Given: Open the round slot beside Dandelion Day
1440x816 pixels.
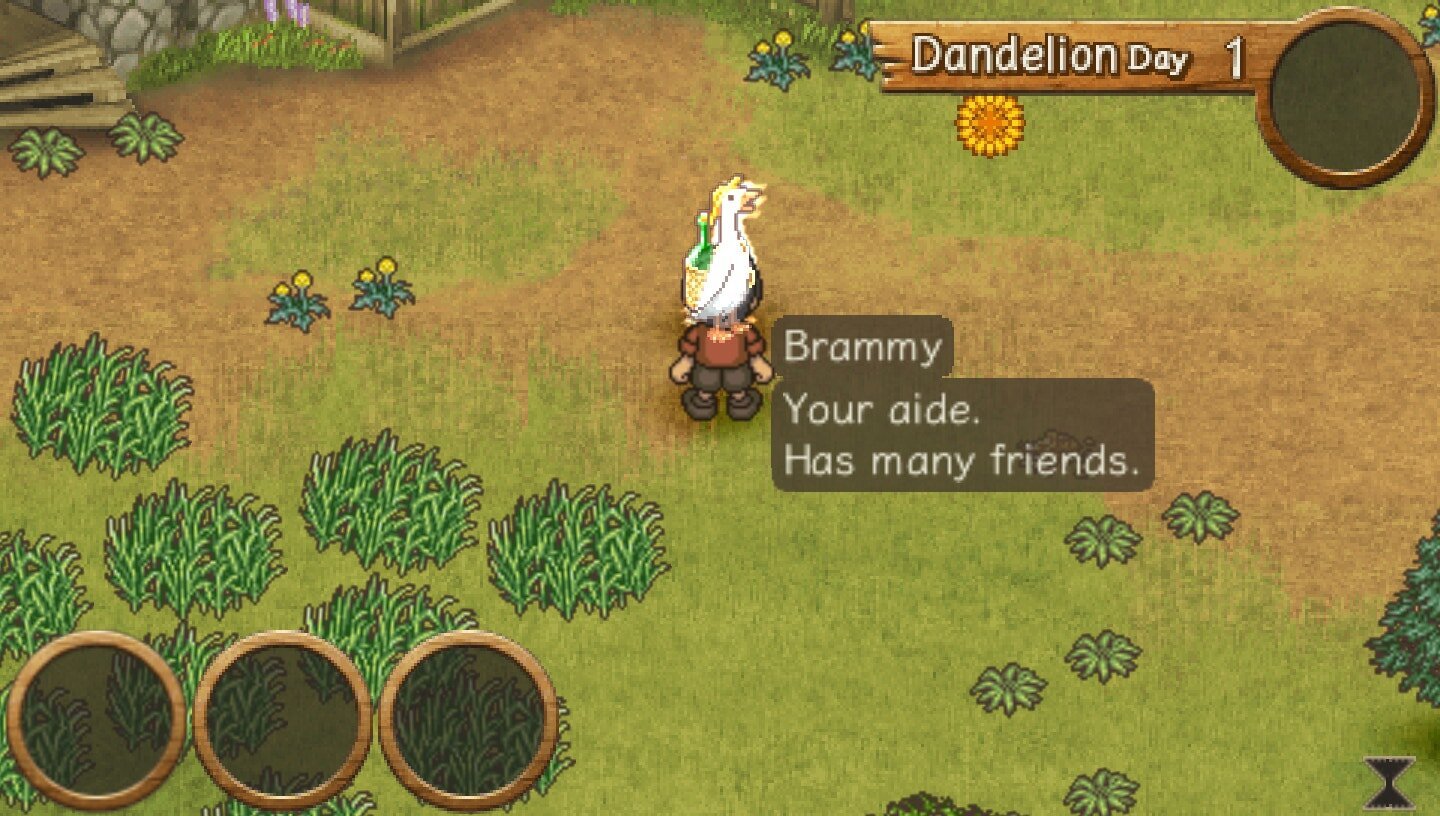Looking at the screenshot, I should (x=1344, y=97).
